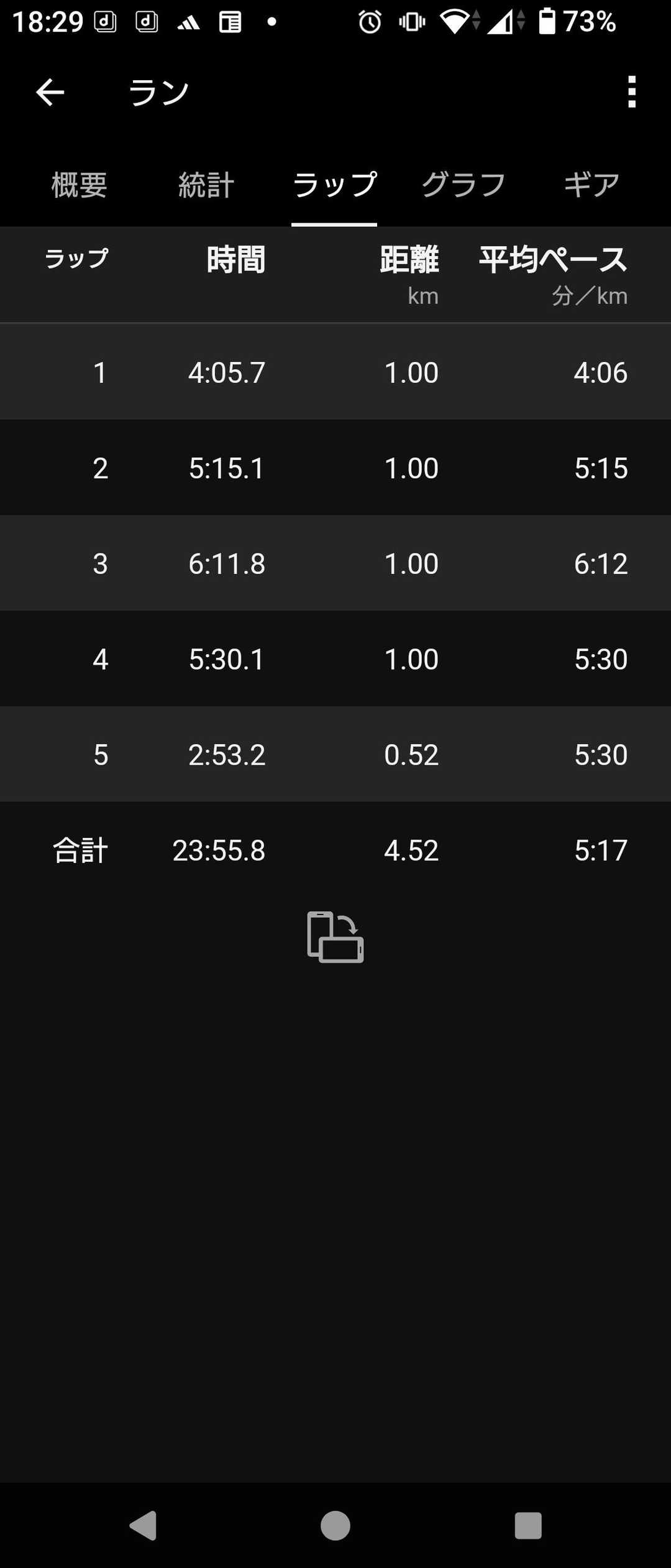Go back using the top-left arrow
Image resolution: width=671 pixels, height=1568 pixels.
(50, 93)
